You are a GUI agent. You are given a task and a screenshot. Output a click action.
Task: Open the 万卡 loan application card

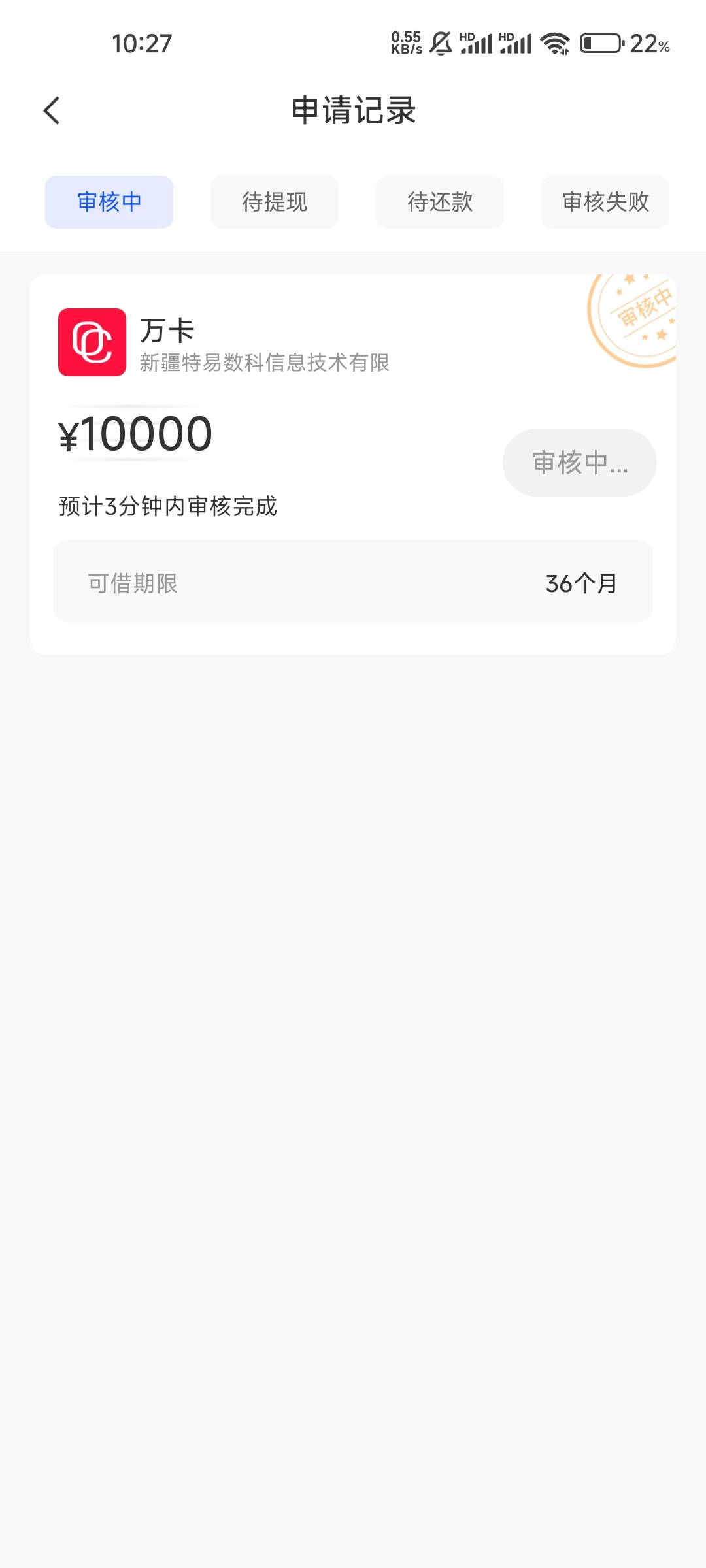pos(353,464)
